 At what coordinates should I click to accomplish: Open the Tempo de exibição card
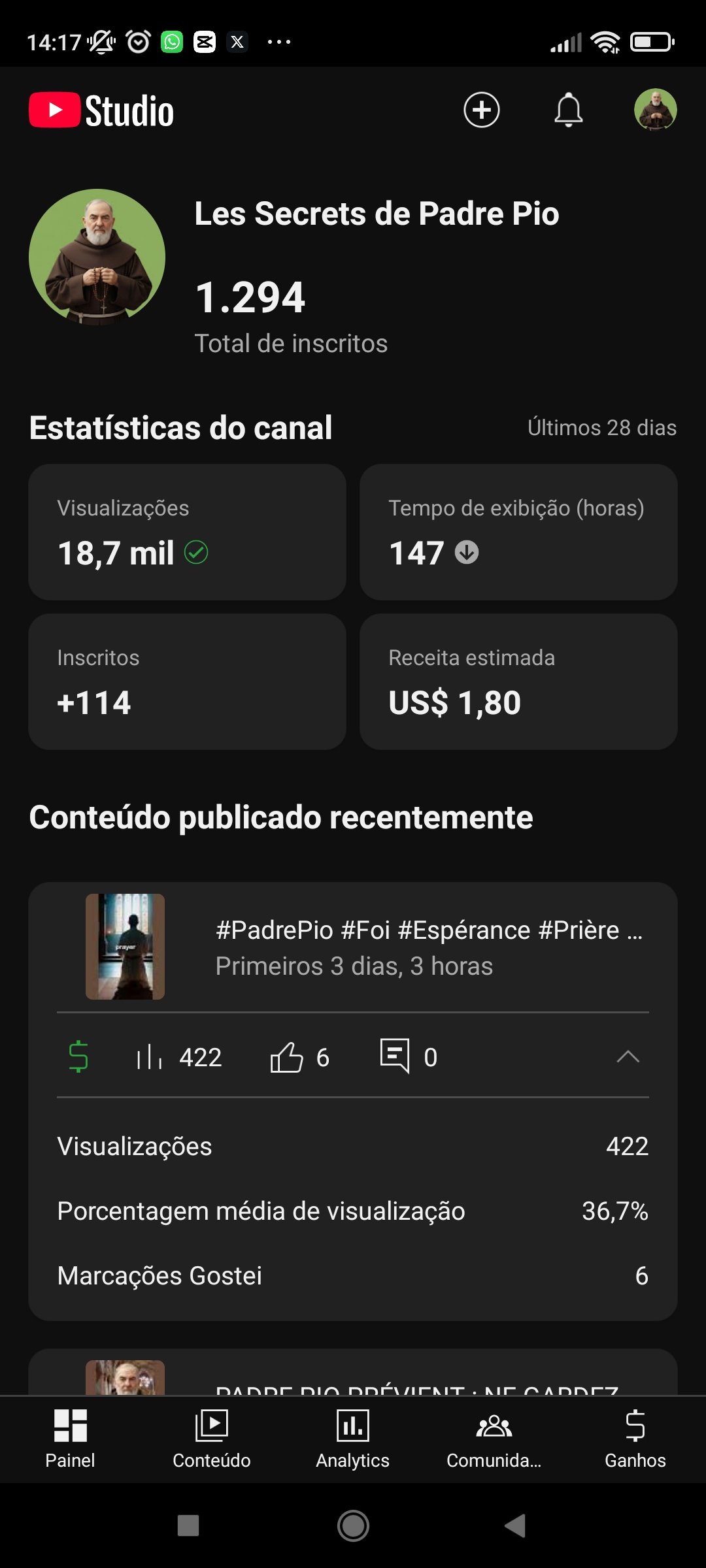click(x=518, y=532)
